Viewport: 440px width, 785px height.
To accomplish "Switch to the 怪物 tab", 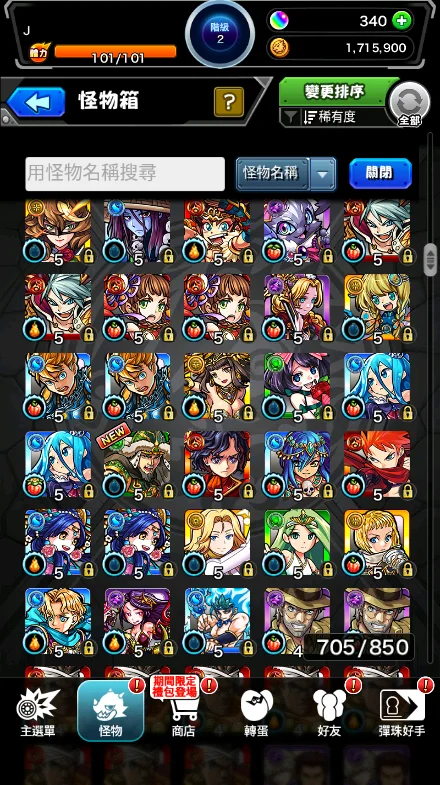I will point(111,711).
